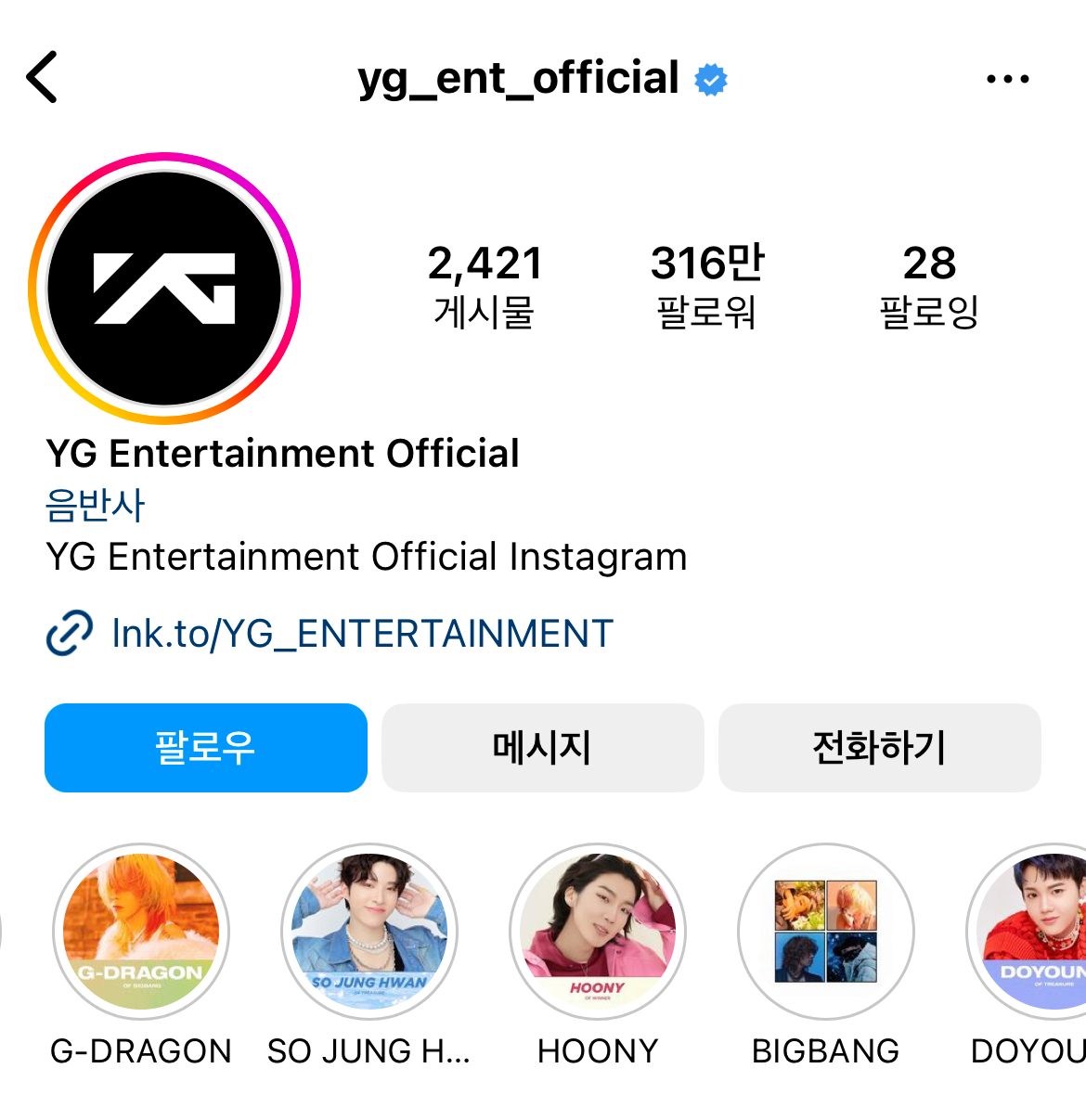Open the SO JUNG HWAN highlight
This screenshot has height=1120, width=1086.
point(368,932)
